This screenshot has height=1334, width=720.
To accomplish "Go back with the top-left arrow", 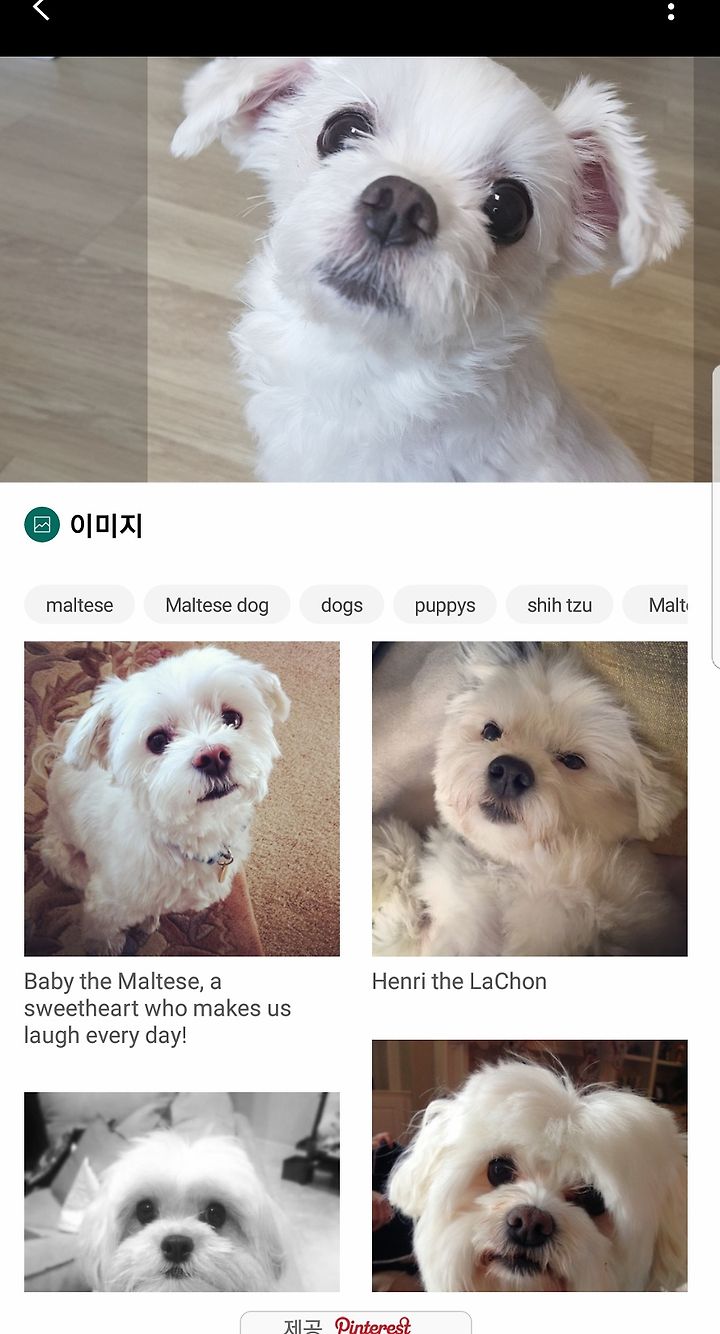I will 41,11.
